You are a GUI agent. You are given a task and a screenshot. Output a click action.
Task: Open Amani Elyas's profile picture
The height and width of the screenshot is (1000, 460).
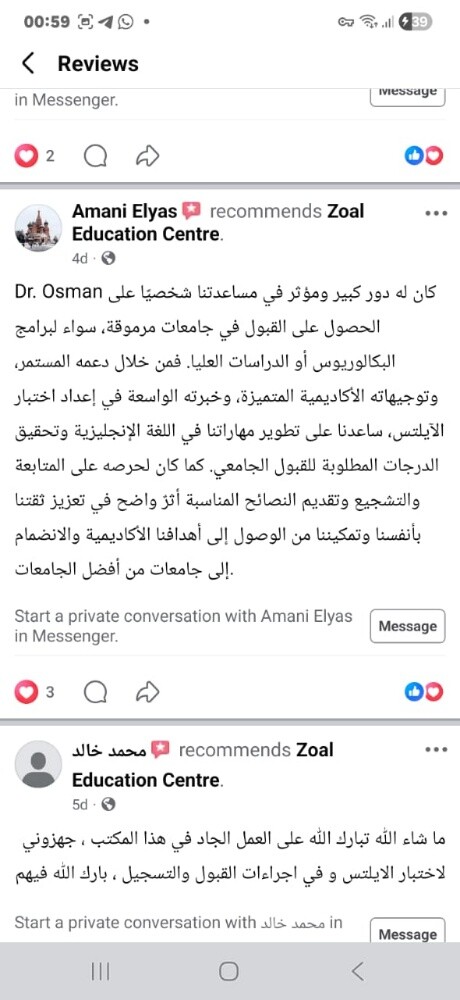[x=38, y=228]
